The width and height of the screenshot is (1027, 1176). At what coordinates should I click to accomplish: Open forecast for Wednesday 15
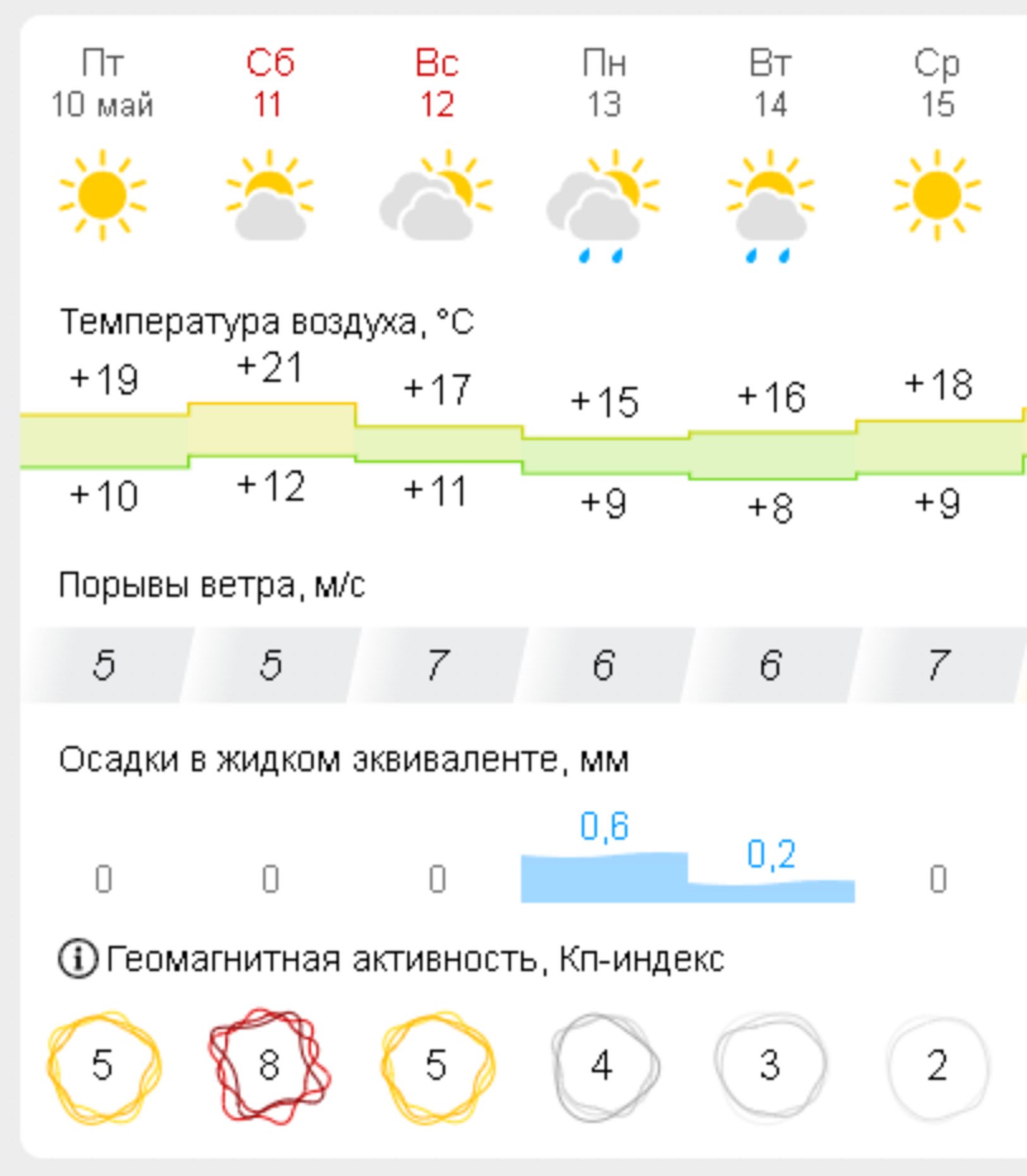[937, 83]
